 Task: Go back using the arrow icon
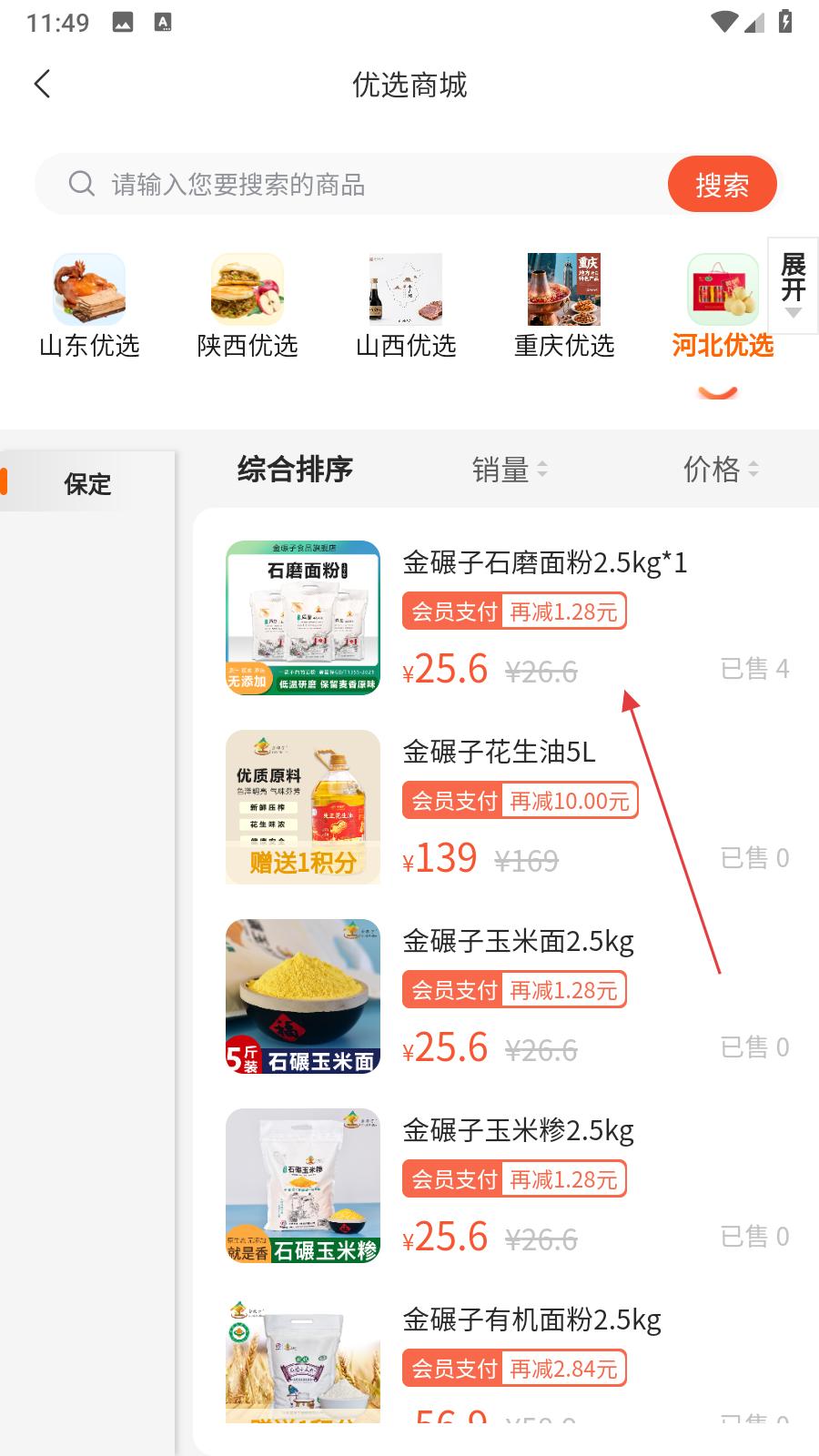click(42, 85)
